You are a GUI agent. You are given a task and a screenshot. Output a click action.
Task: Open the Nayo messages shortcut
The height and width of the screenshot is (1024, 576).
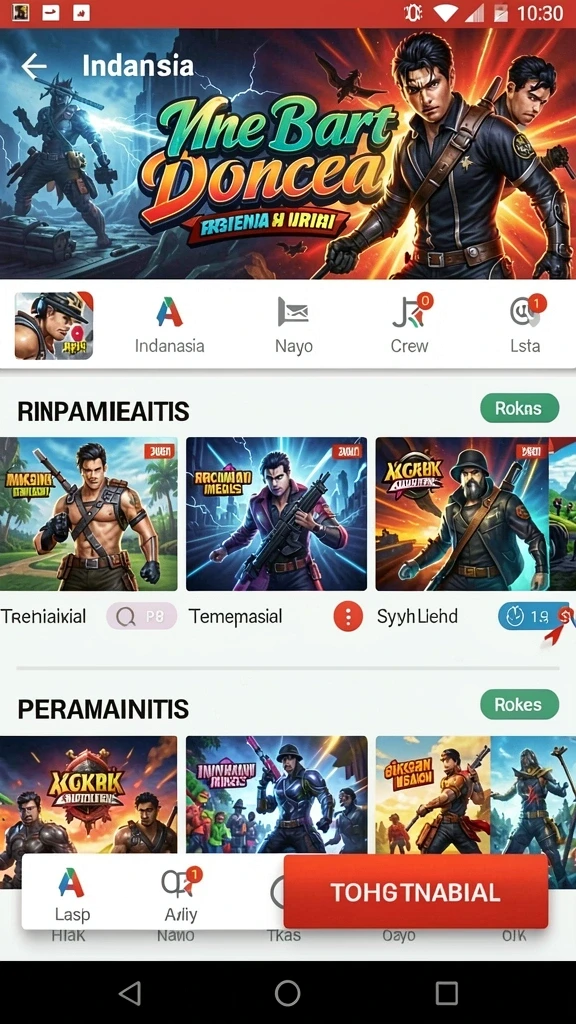tap(293, 325)
